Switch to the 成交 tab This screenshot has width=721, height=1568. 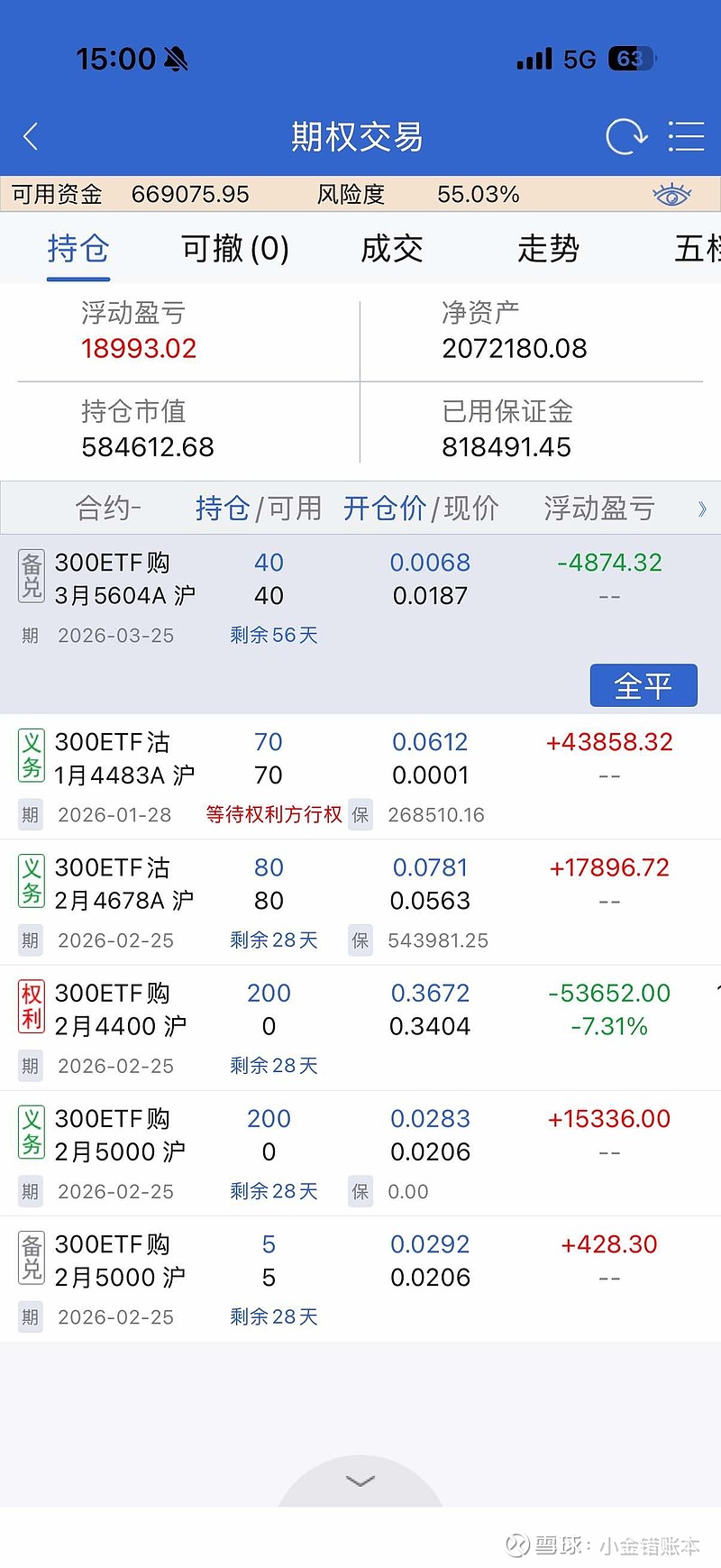click(x=391, y=249)
